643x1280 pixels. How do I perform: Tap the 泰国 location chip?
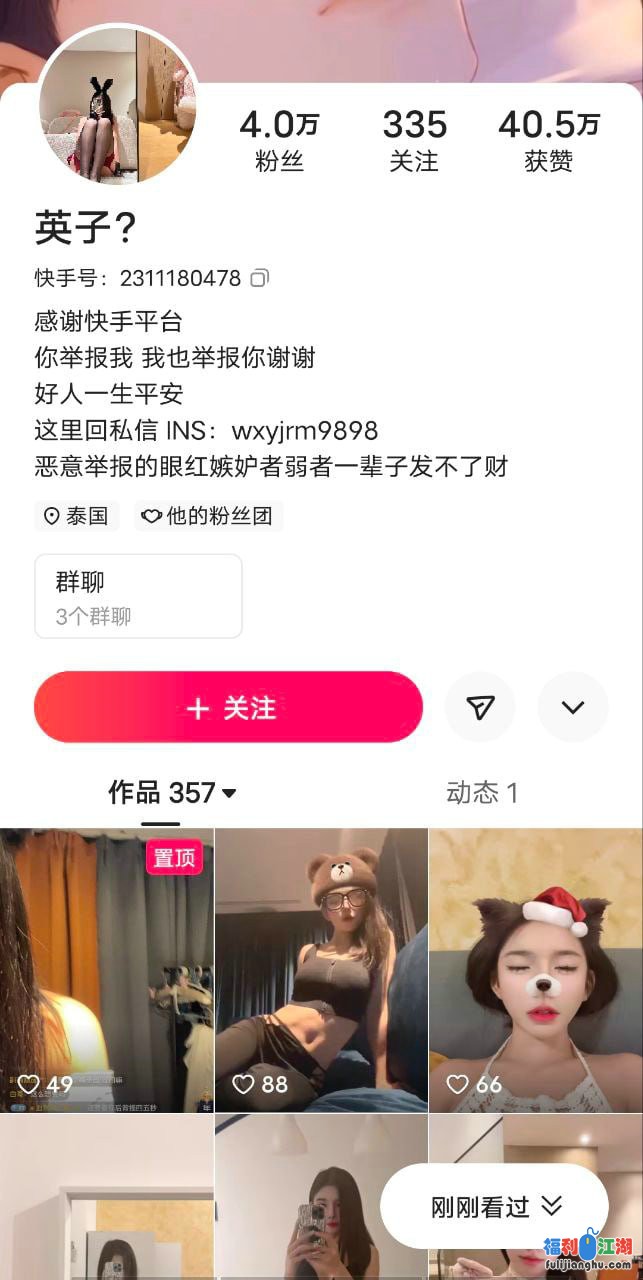pos(77,516)
